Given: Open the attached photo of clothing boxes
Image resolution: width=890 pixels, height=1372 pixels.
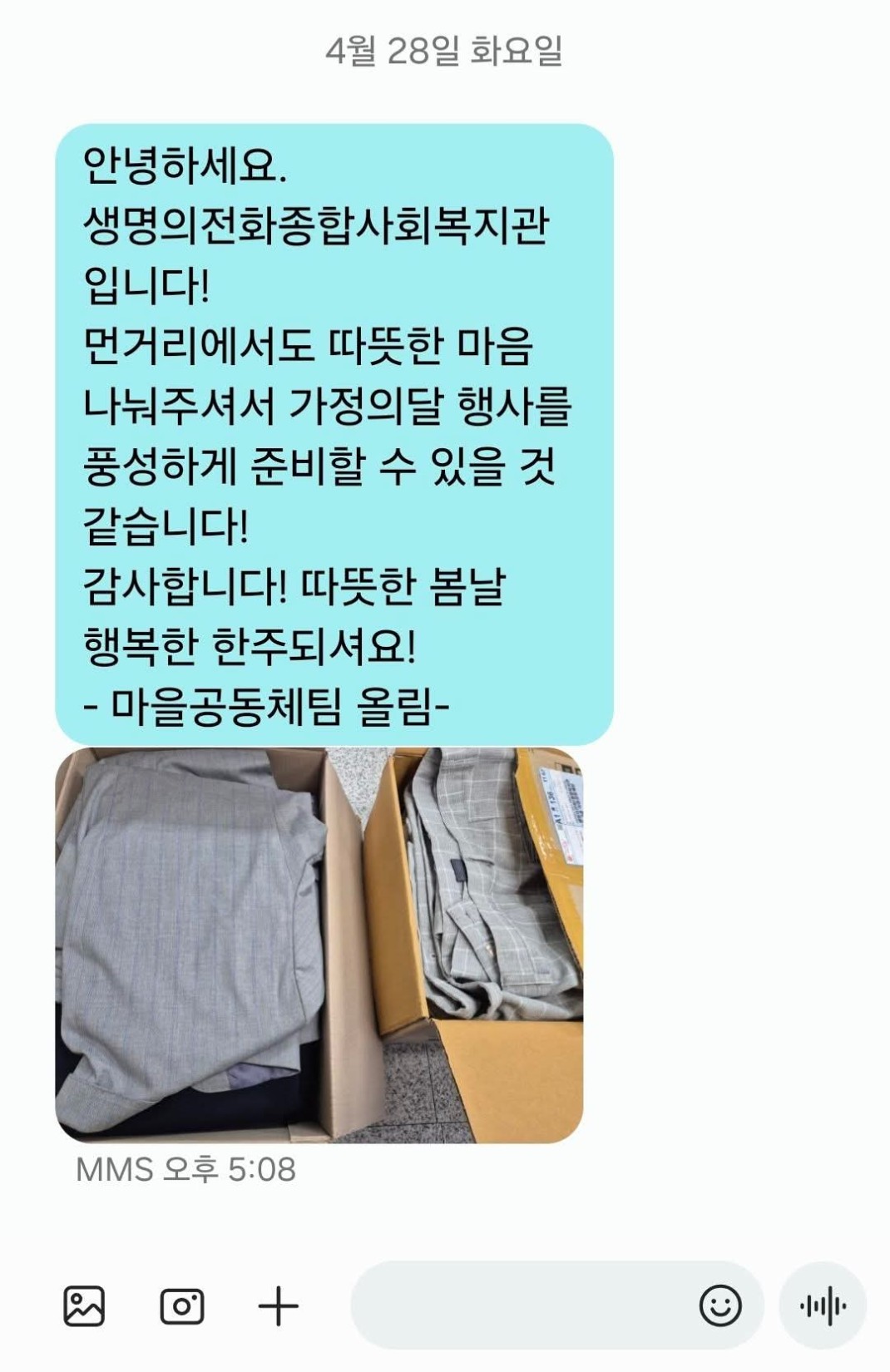Looking at the screenshot, I should point(319,945).
